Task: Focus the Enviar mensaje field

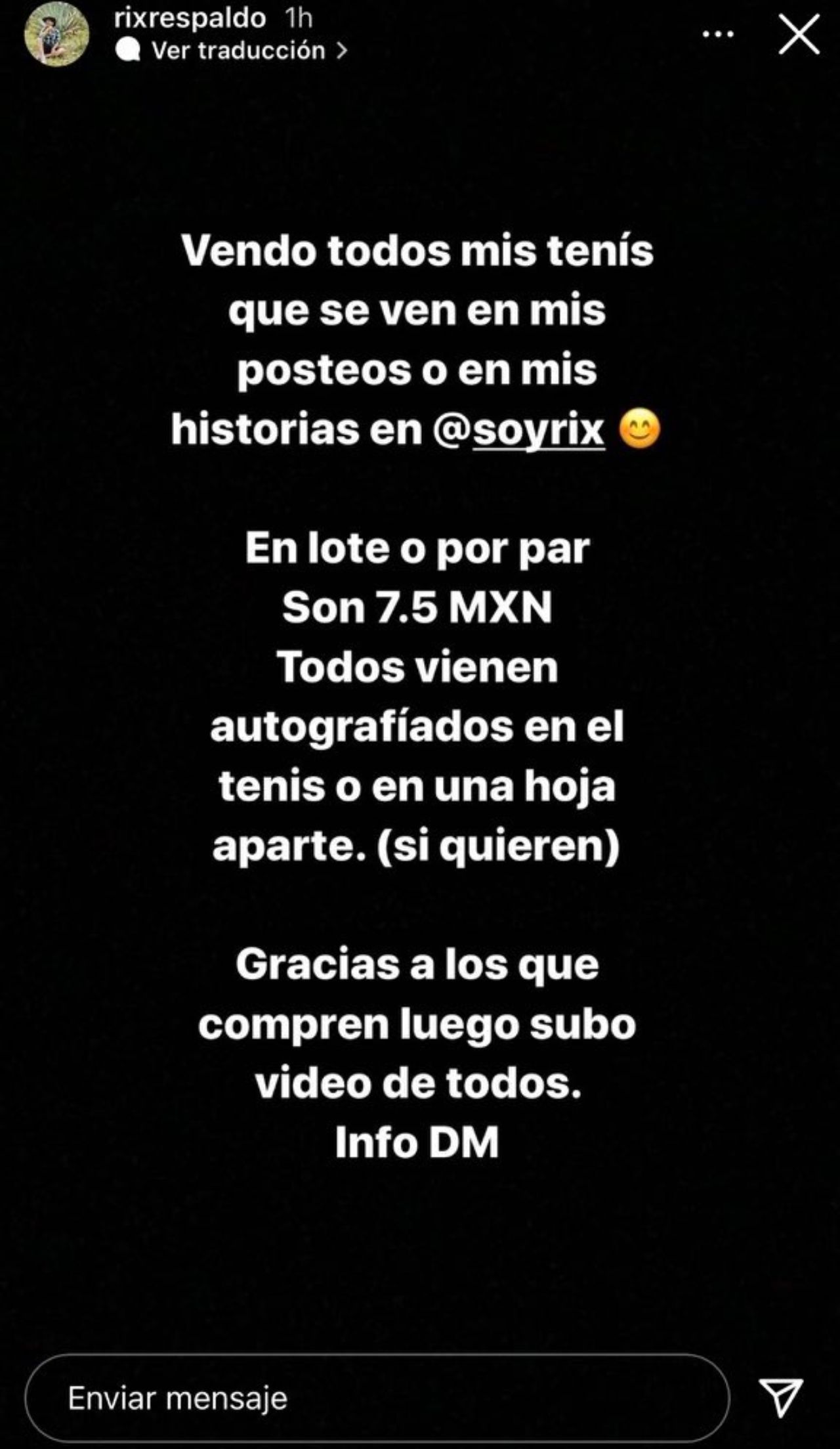Action: point(377,1398)
